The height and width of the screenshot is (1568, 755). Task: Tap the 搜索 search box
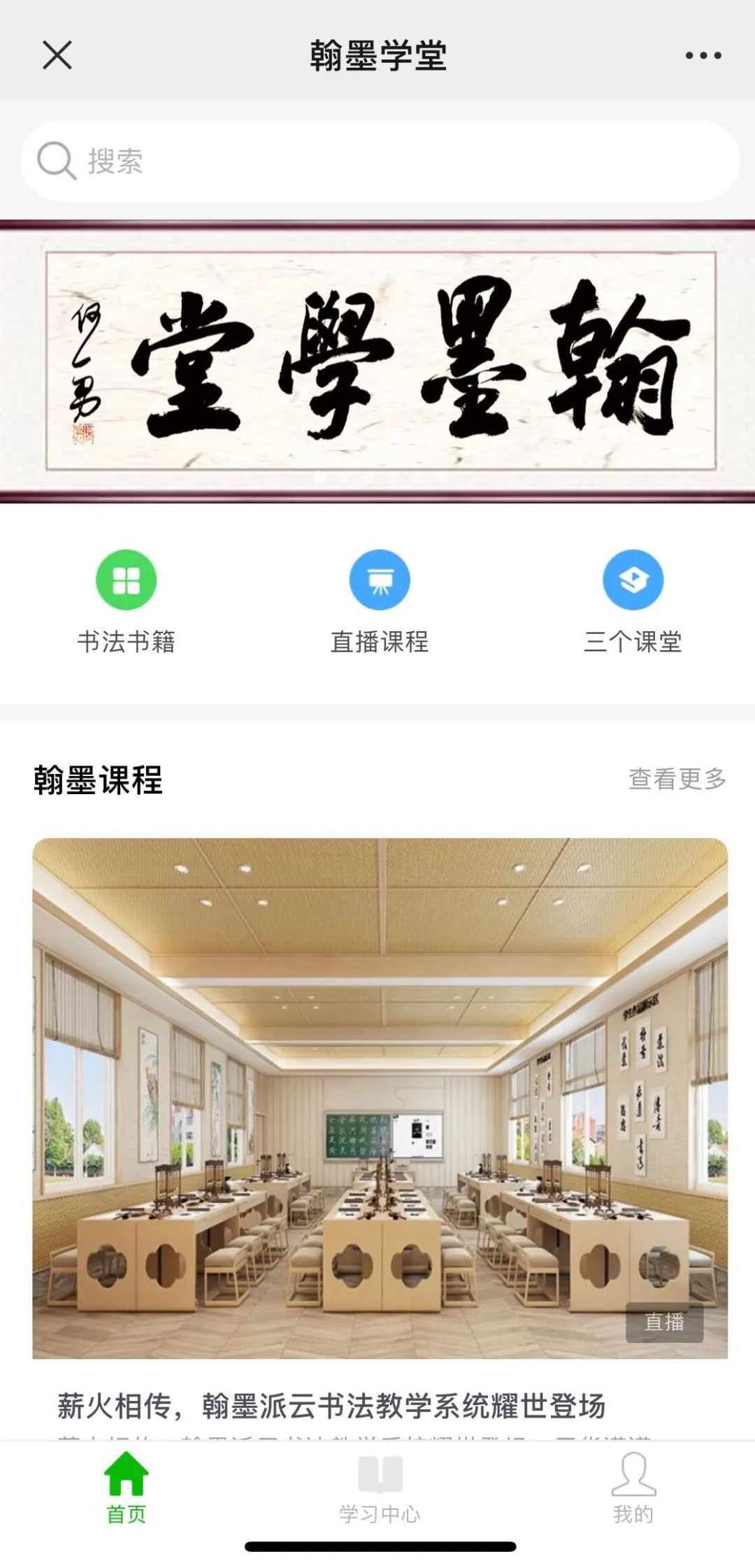(x=380, y=161)
